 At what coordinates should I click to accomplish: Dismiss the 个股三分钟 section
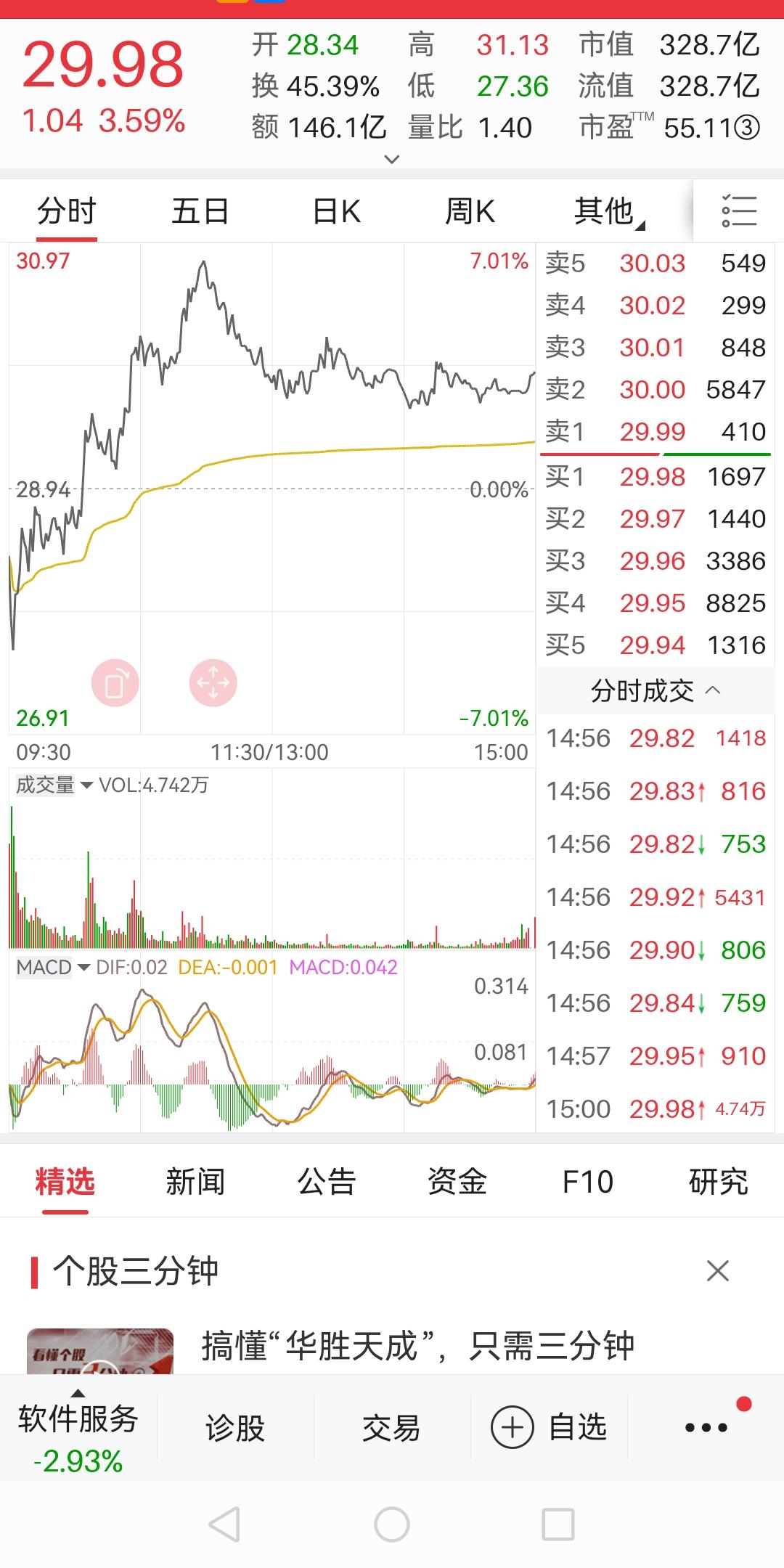coord(717,1270)
